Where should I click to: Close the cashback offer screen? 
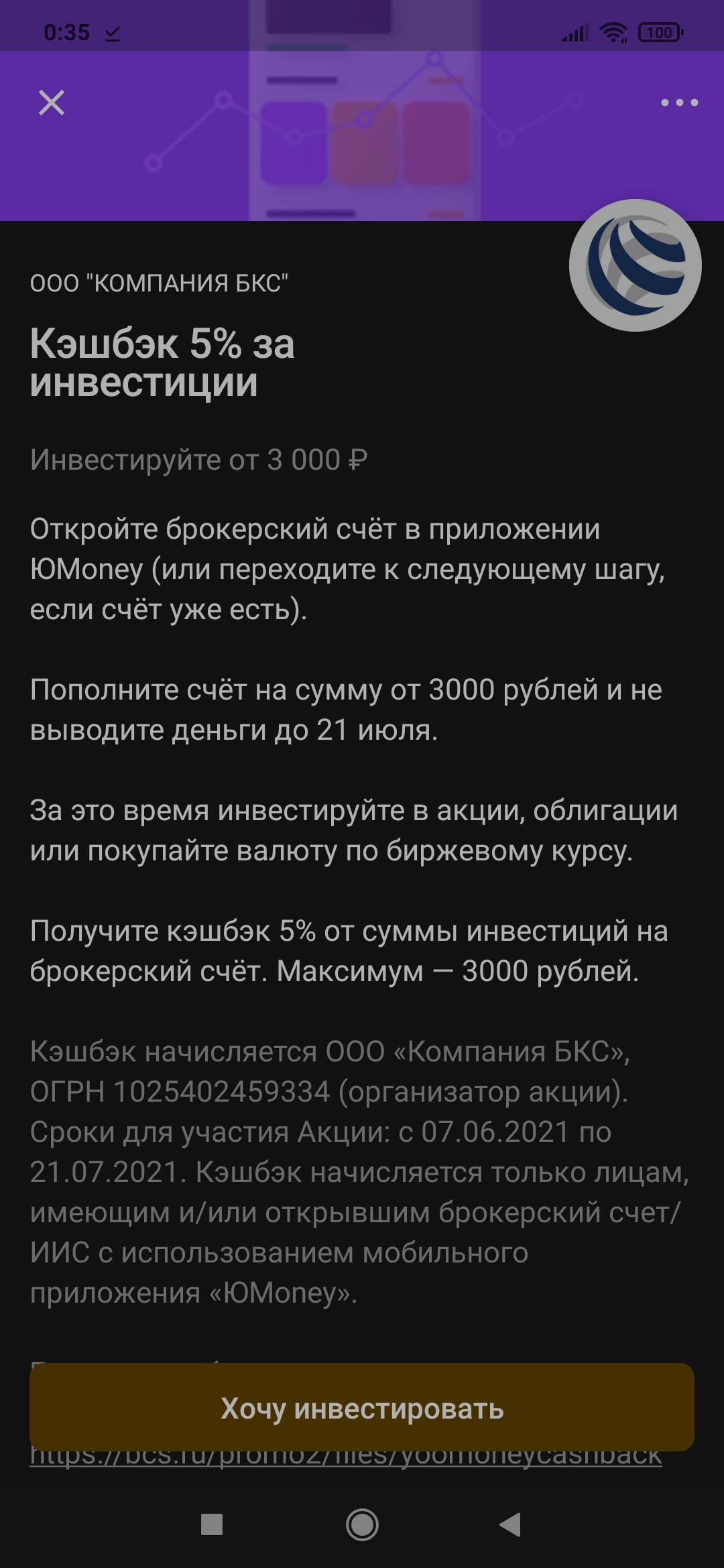pos(52,103)
